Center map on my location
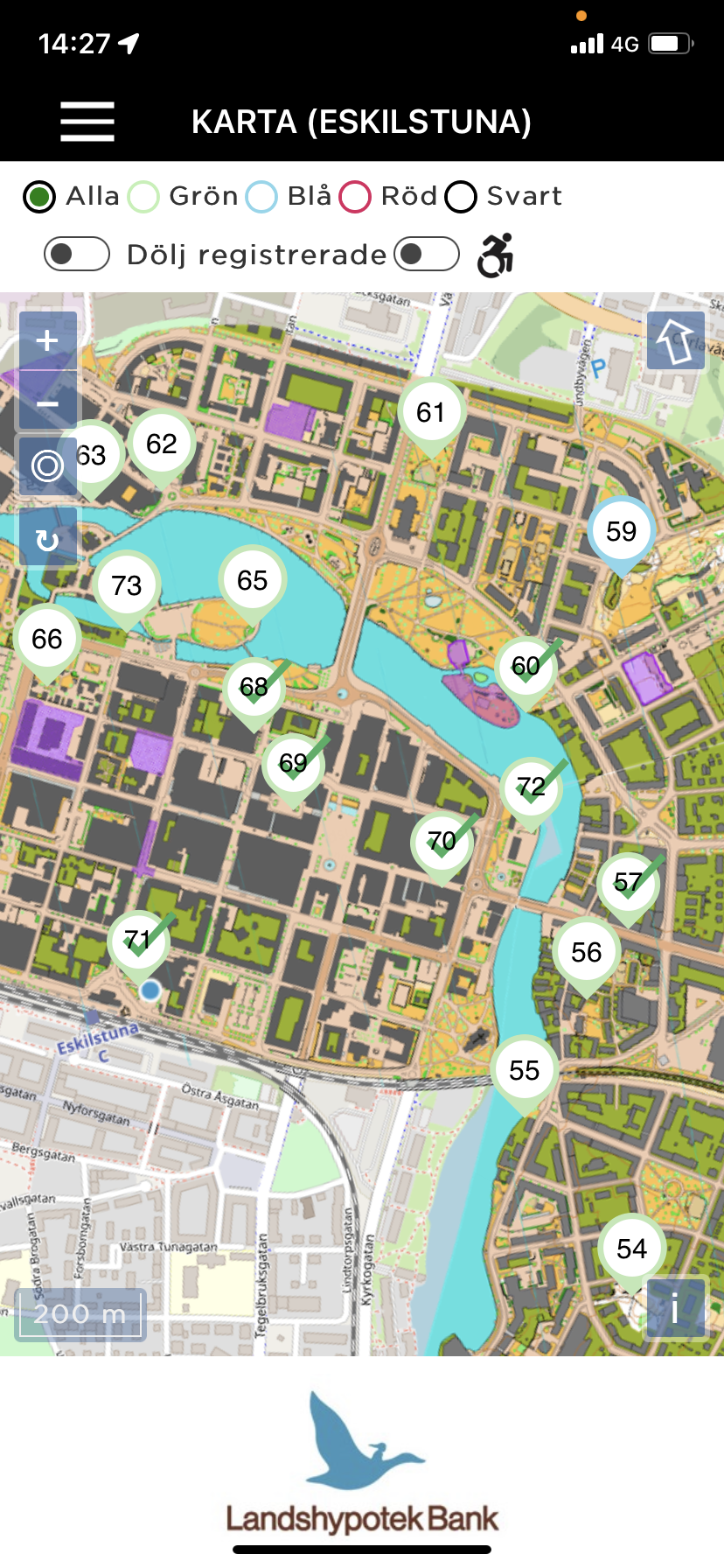The height and width of the screenshot is (1568, 724). [47, 465]
